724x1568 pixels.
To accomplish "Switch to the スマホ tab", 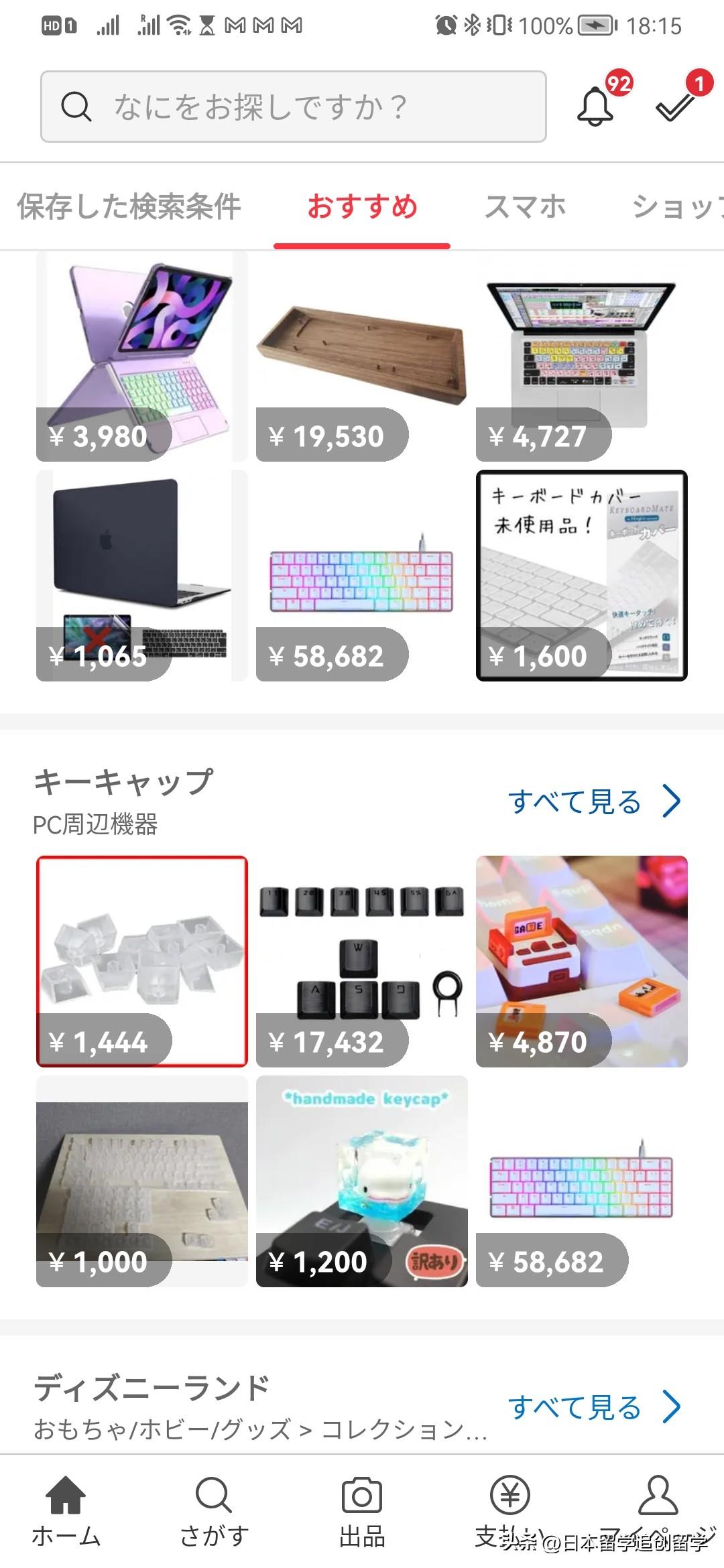I will [x=525, y=206].
